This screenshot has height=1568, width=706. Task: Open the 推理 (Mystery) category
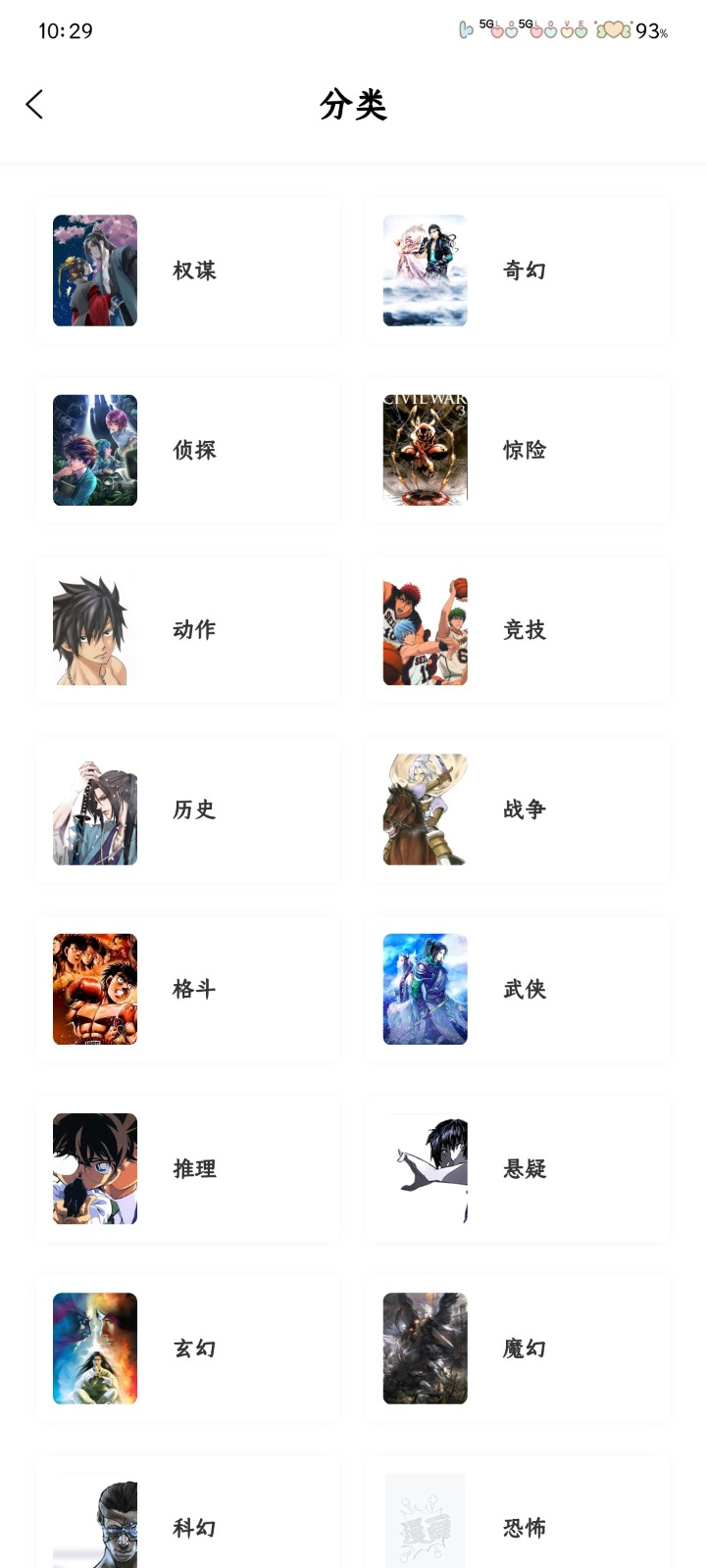(x=189, y=1169)
